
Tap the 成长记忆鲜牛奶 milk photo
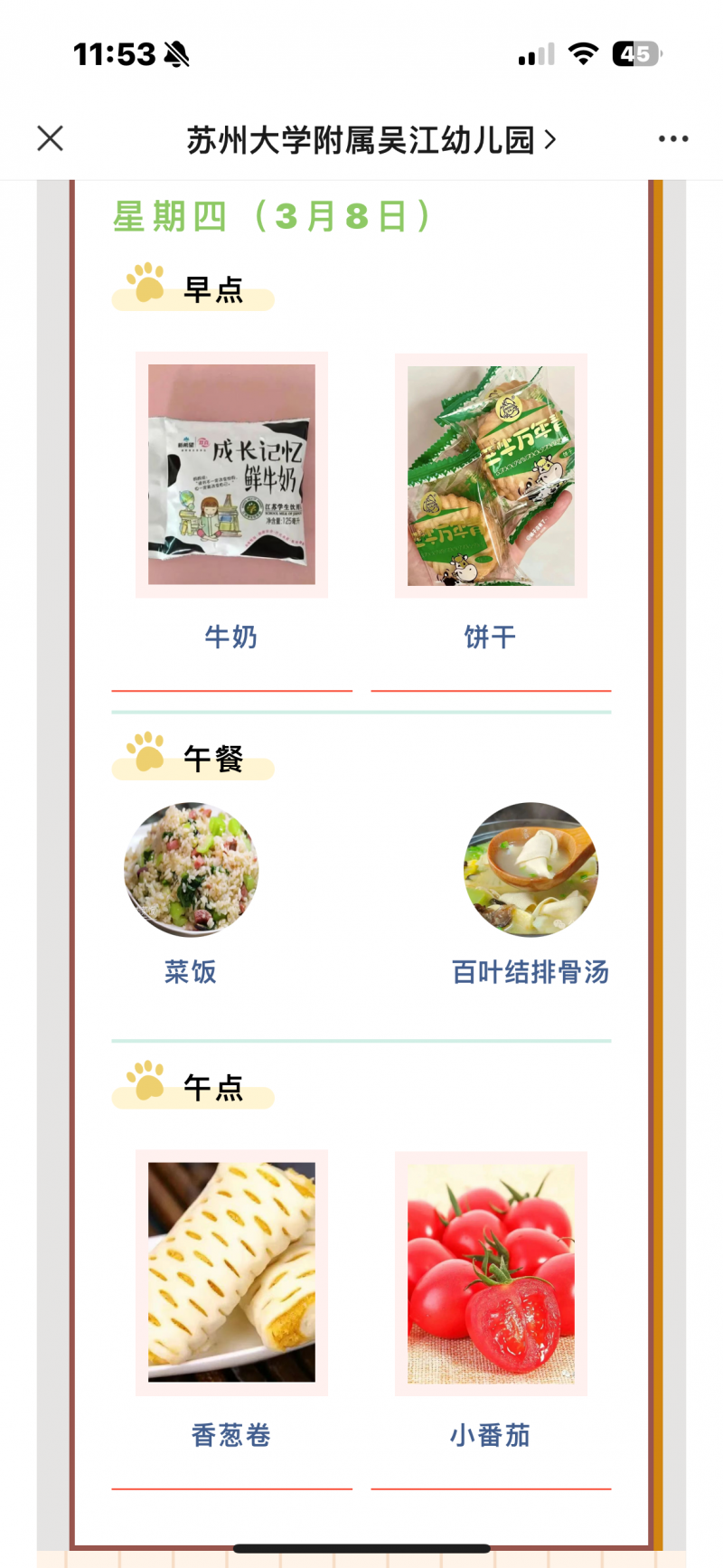pos(231,474)
